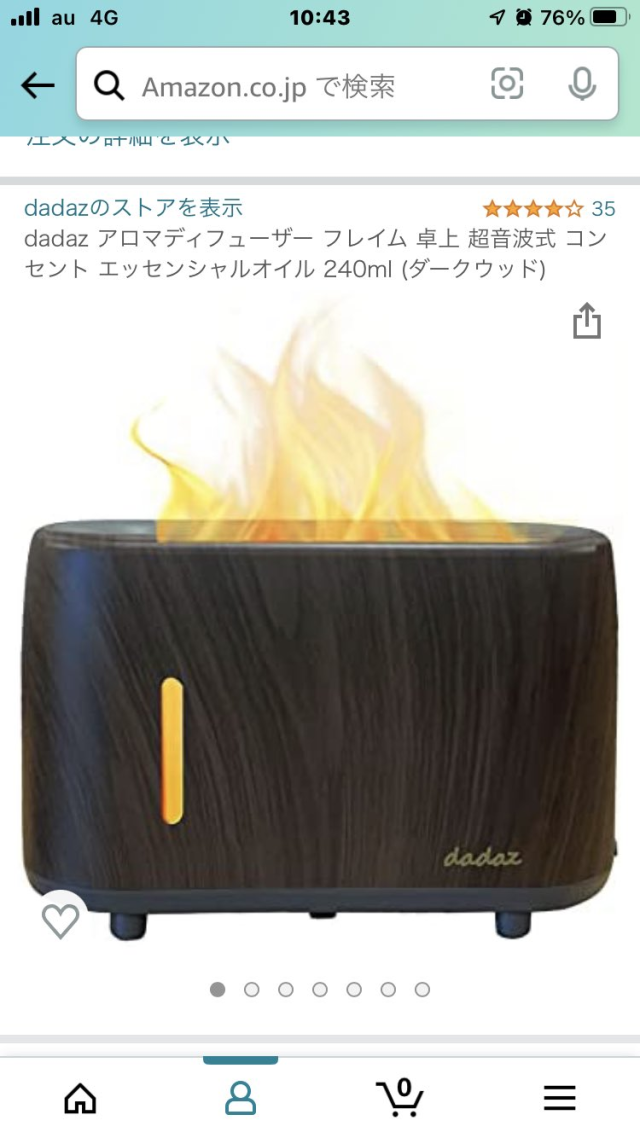Switch to the account profile tab
Screen dimensions: 640x1138
click(x=240, y=1098)
